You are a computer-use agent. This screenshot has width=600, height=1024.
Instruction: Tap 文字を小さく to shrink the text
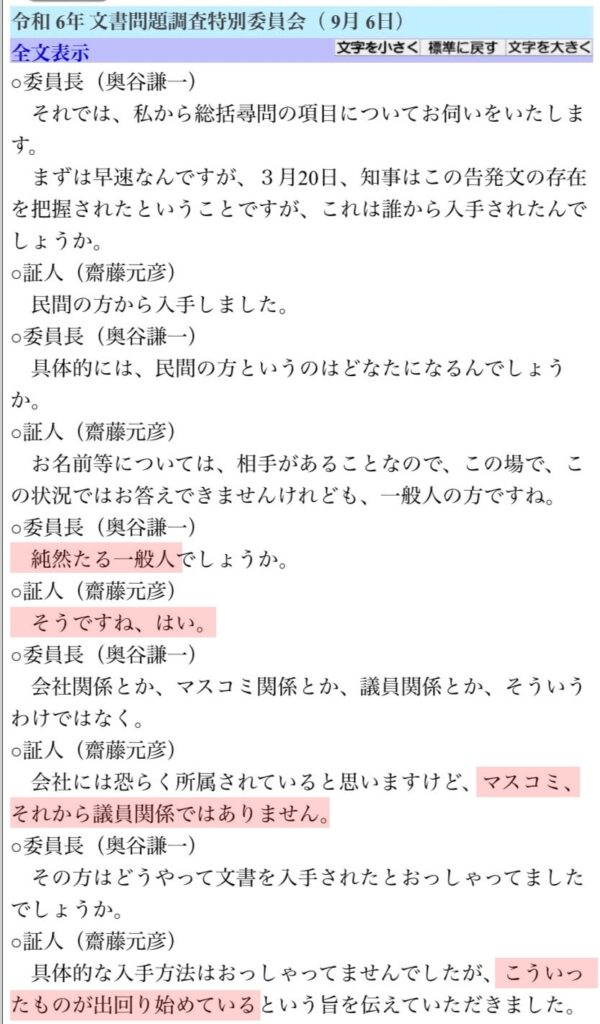point(377,48)
